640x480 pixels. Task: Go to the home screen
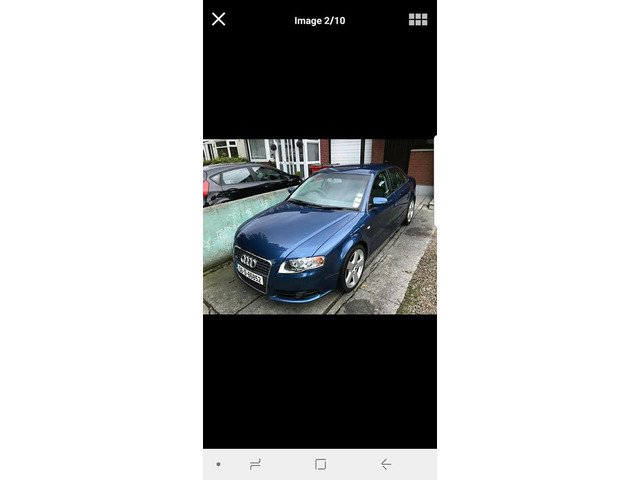pos(320,464)
